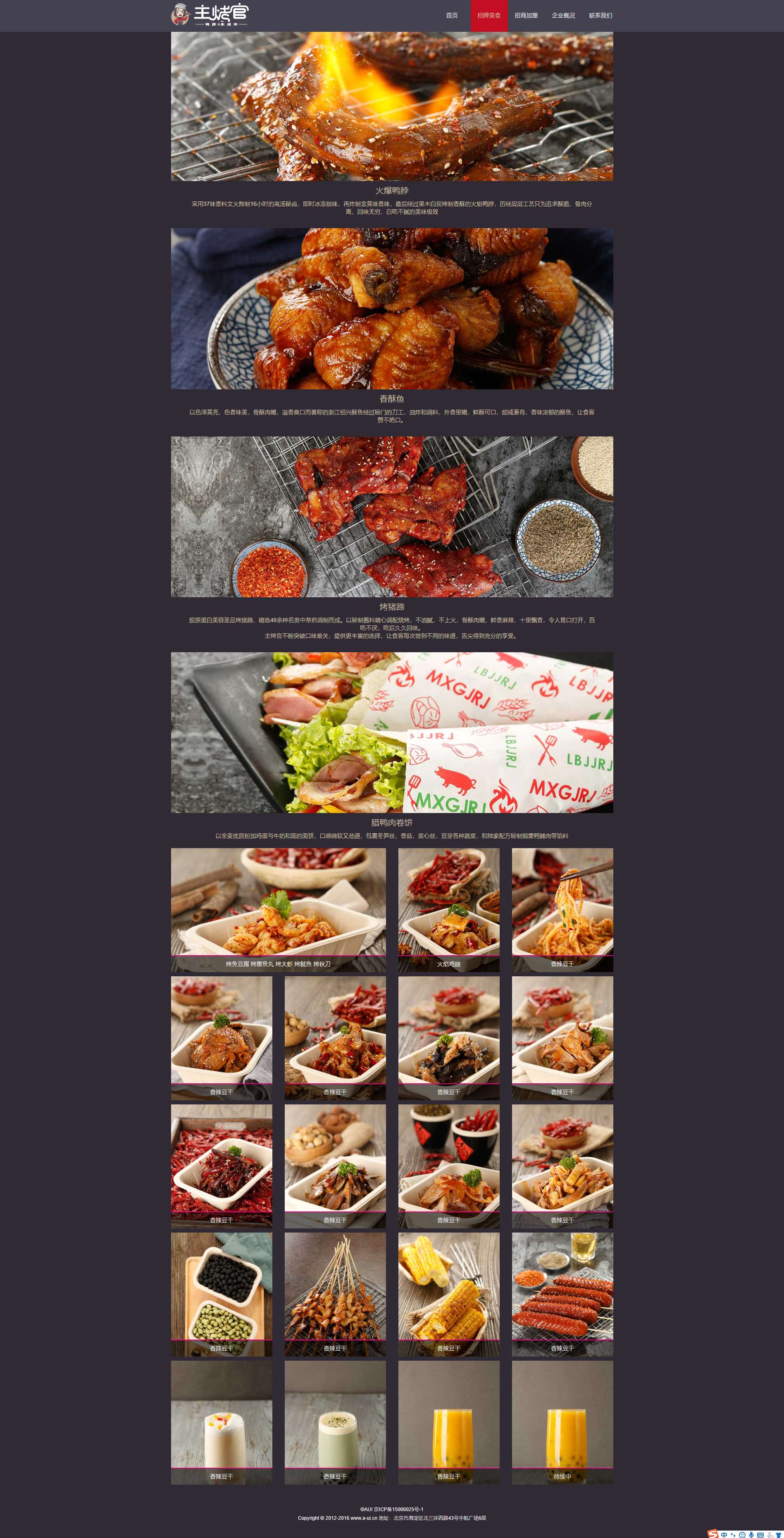View the 待续中 drink tile

(562, 1421)
